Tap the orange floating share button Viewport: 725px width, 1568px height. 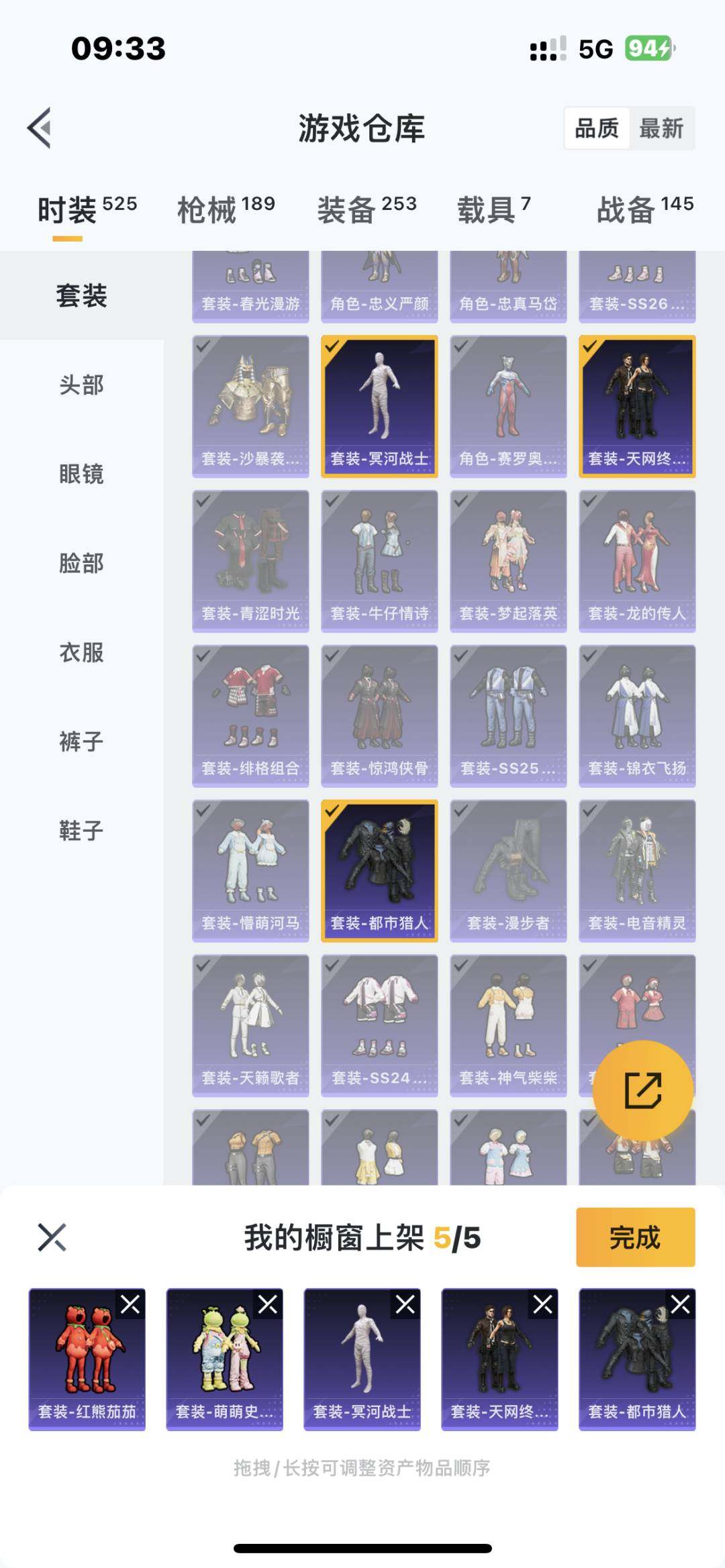(x=642, y=1090)
